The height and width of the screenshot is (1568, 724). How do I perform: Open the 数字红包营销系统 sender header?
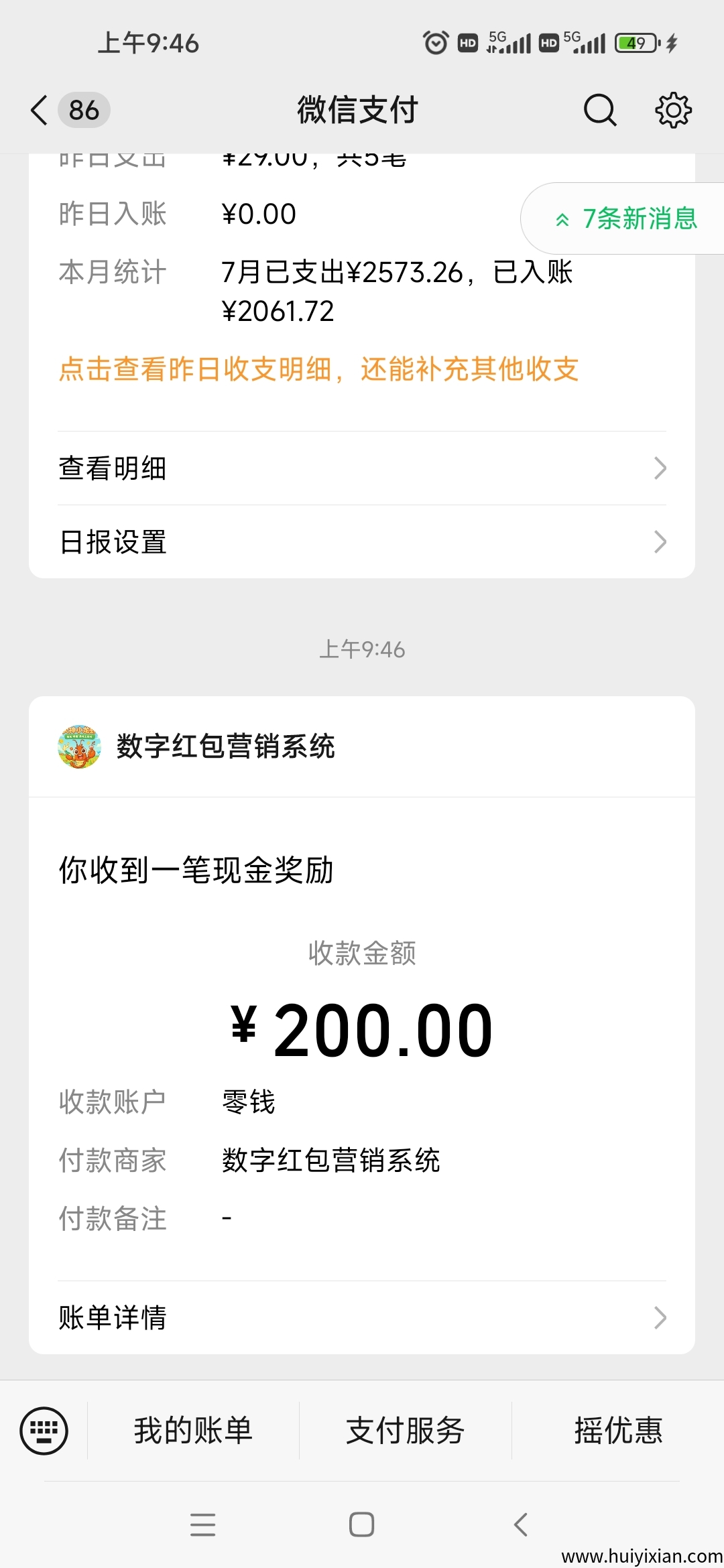click(225, 746)
